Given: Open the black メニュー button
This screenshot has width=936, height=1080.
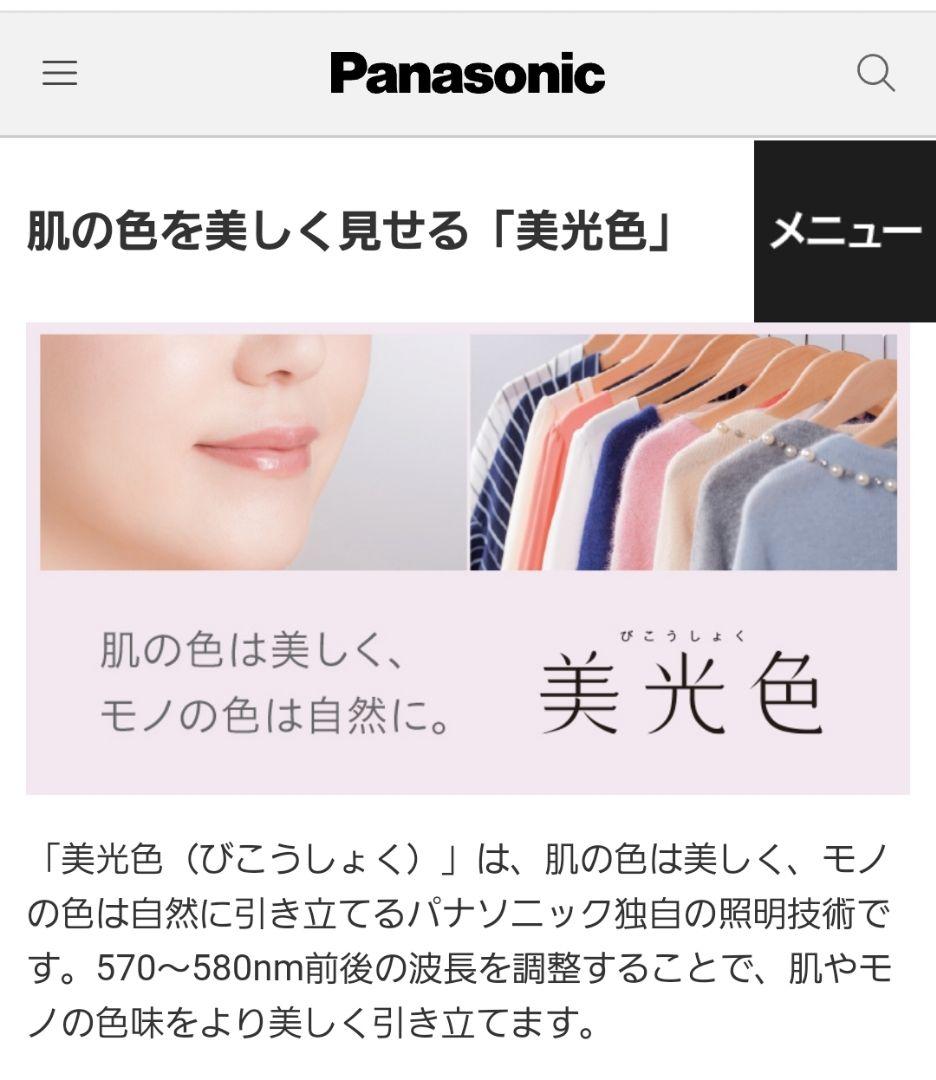Looking at the screenshot, I should [x=843, y=230].
